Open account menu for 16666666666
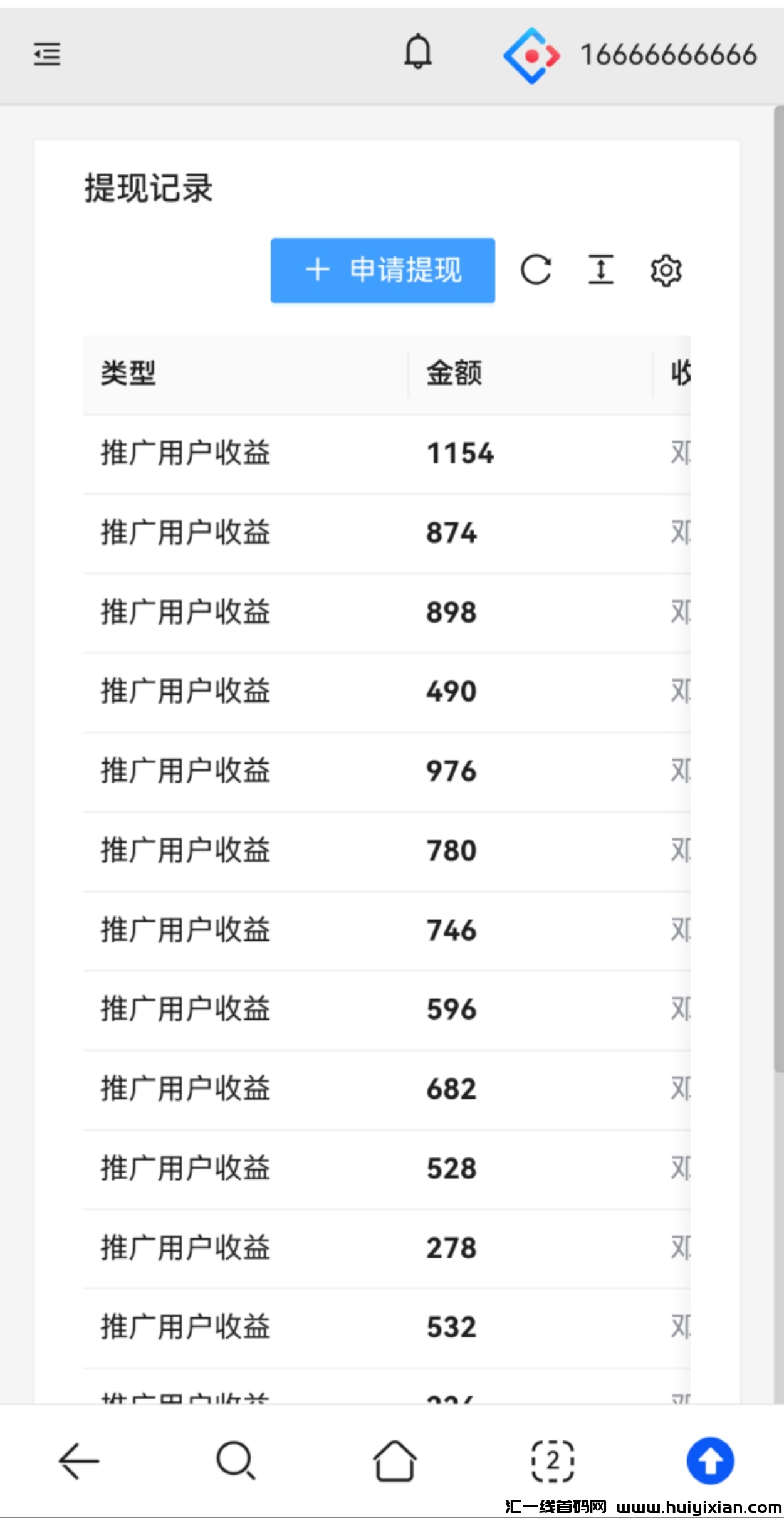The height and width of the screenshot is (1518, 784). [x=630, y=55]
